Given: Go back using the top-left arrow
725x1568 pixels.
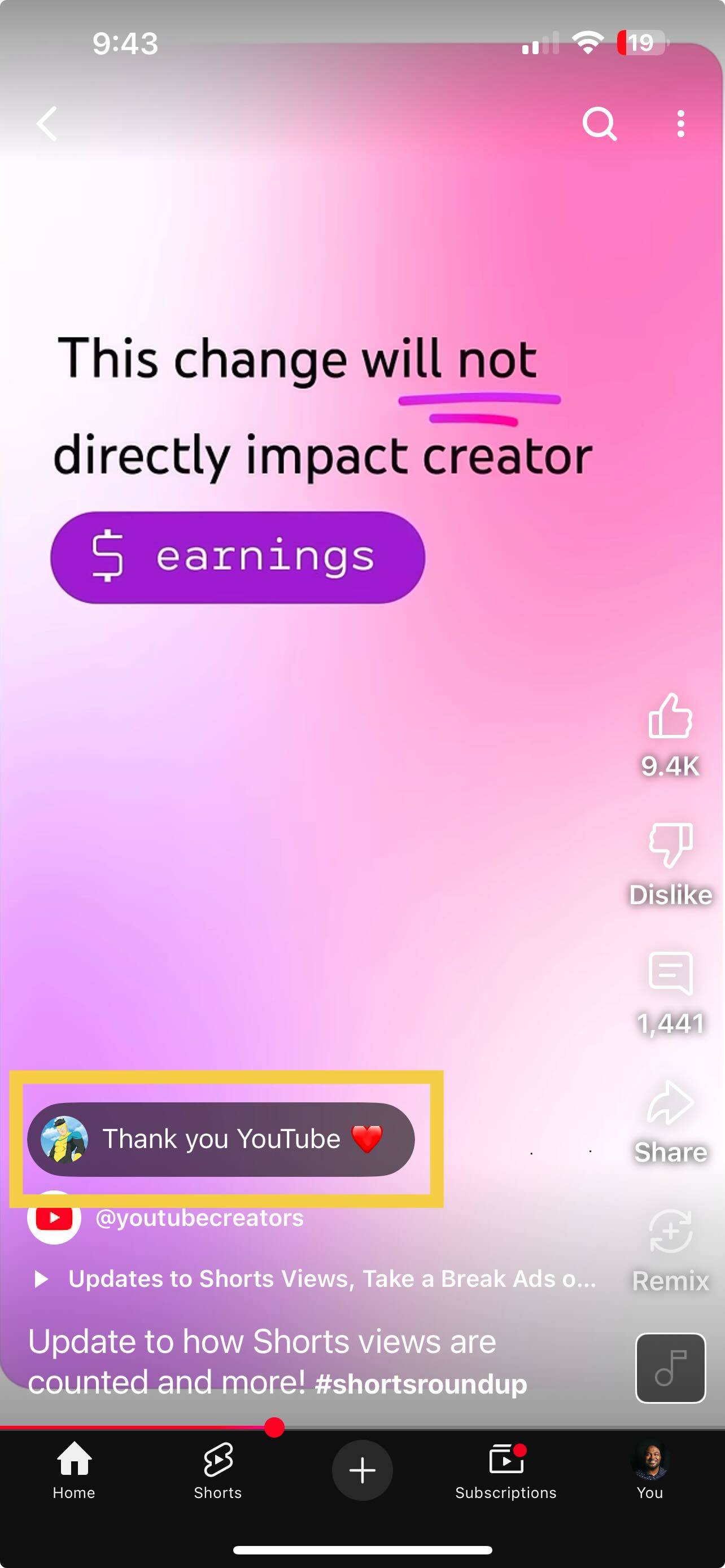Looking at the screenshot, I should (x=47, y=124).
